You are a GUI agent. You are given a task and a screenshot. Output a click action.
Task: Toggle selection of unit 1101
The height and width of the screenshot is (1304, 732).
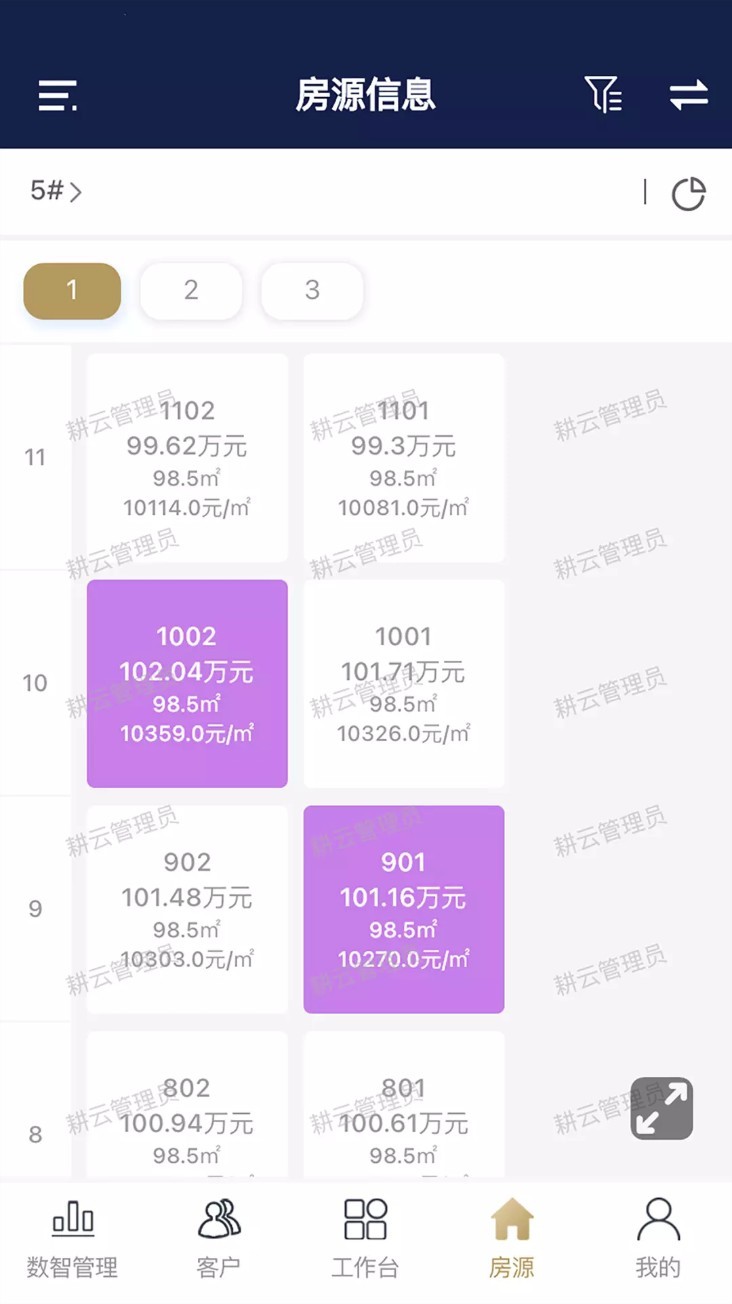click(x=403, y=456)
